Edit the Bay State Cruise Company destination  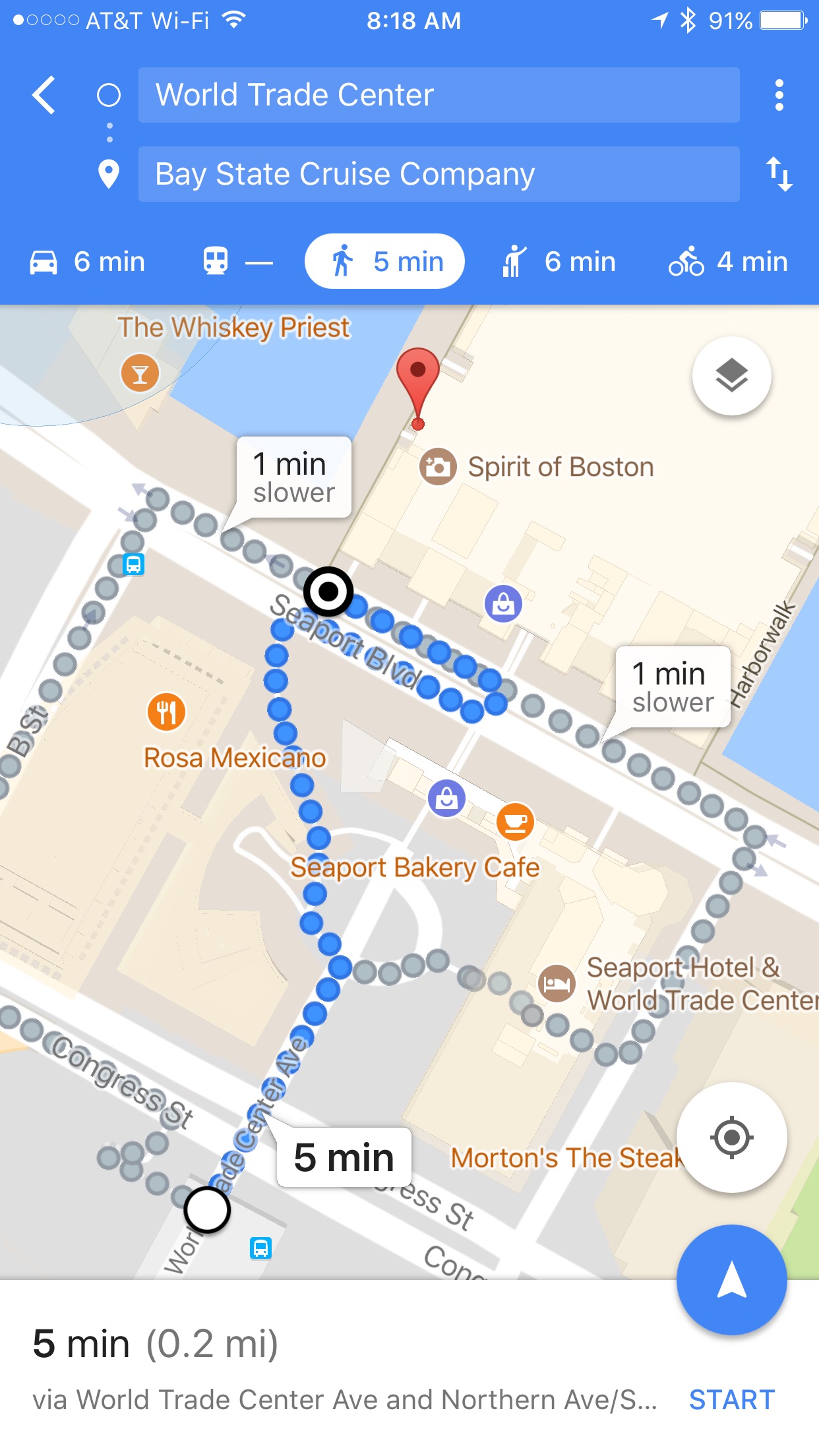point(439,174)
